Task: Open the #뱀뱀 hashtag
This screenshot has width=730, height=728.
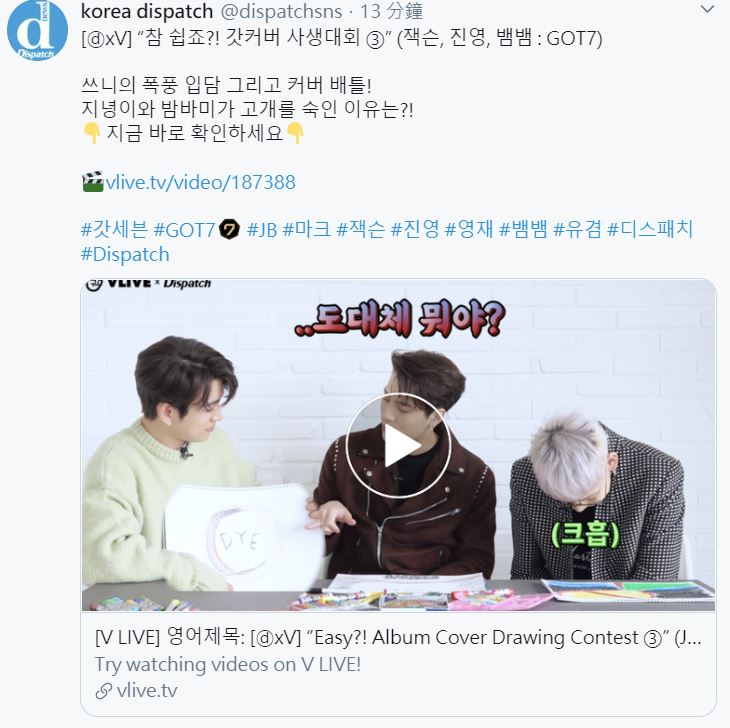Action: click(x=522, y=229)
